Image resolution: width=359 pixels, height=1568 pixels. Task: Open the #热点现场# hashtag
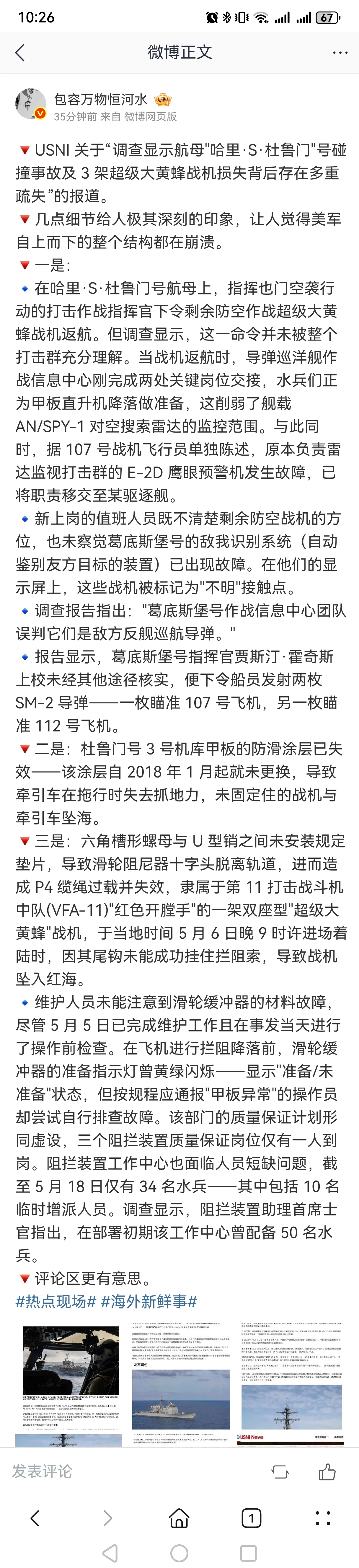click(x=56, y=1301)
